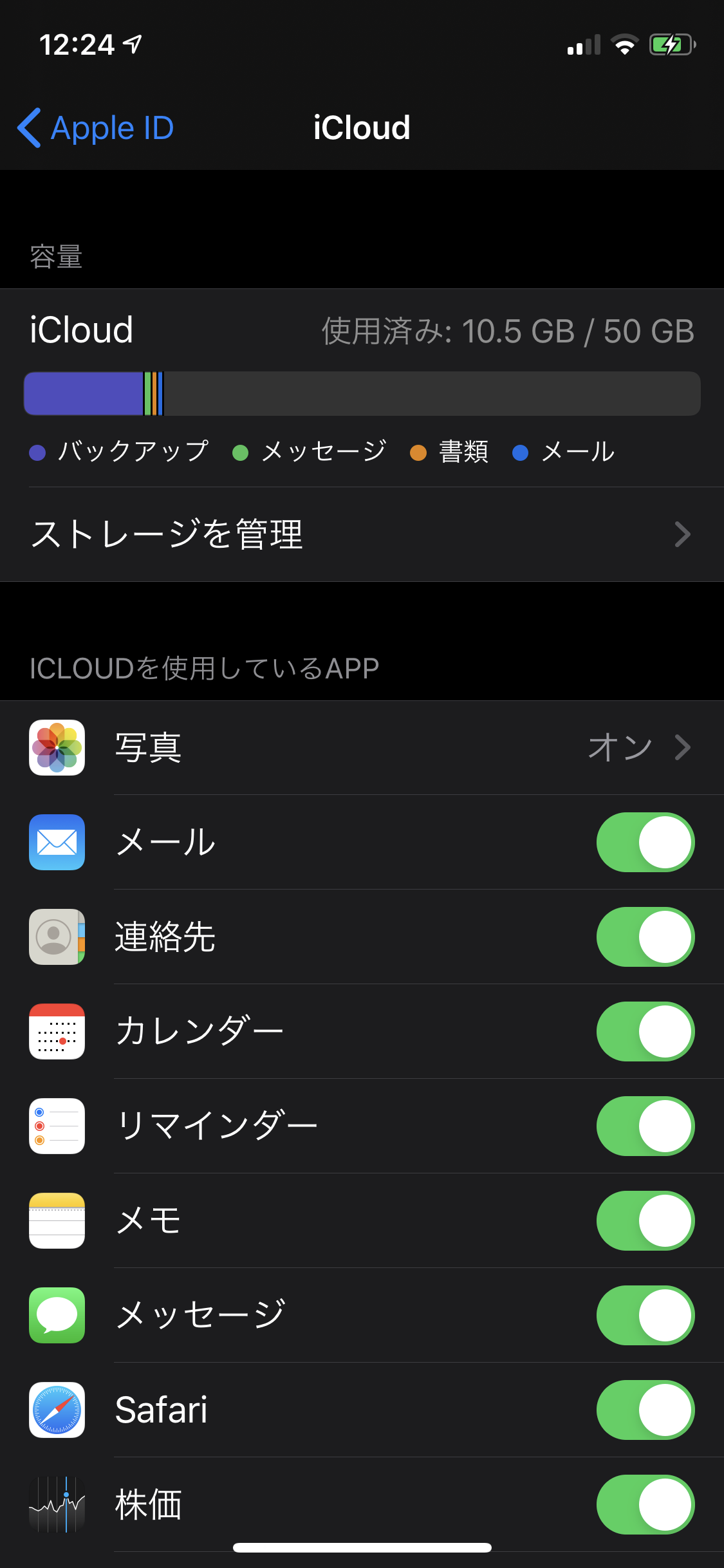Toggle Safari iCloud sync
Image resolution: width=724 pixels, height=1568 pixels.
tap(645, 1410)
